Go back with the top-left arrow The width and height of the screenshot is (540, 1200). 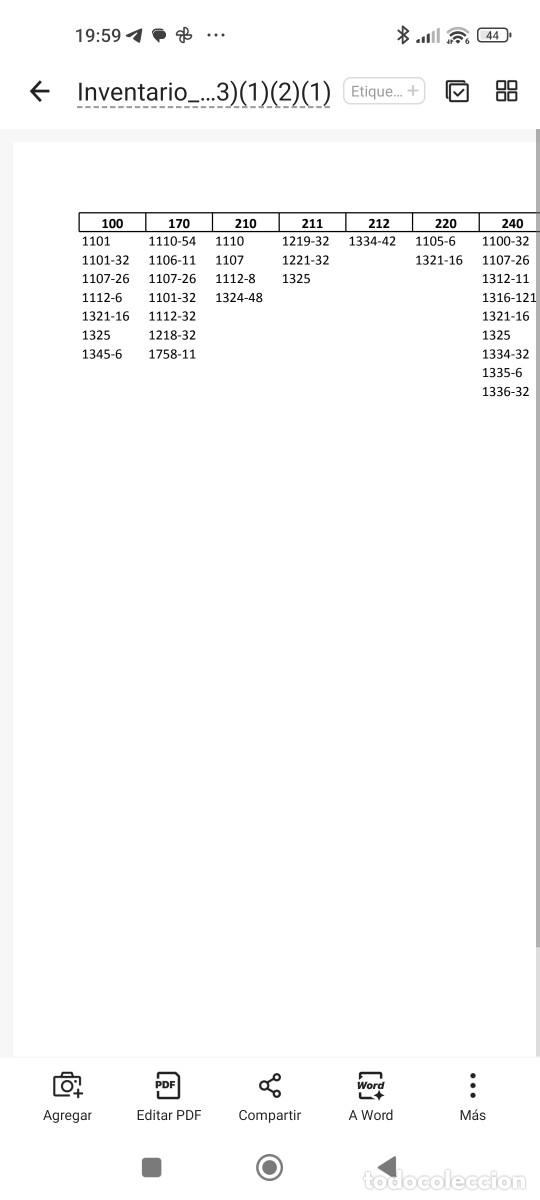(x=39, y=92)
